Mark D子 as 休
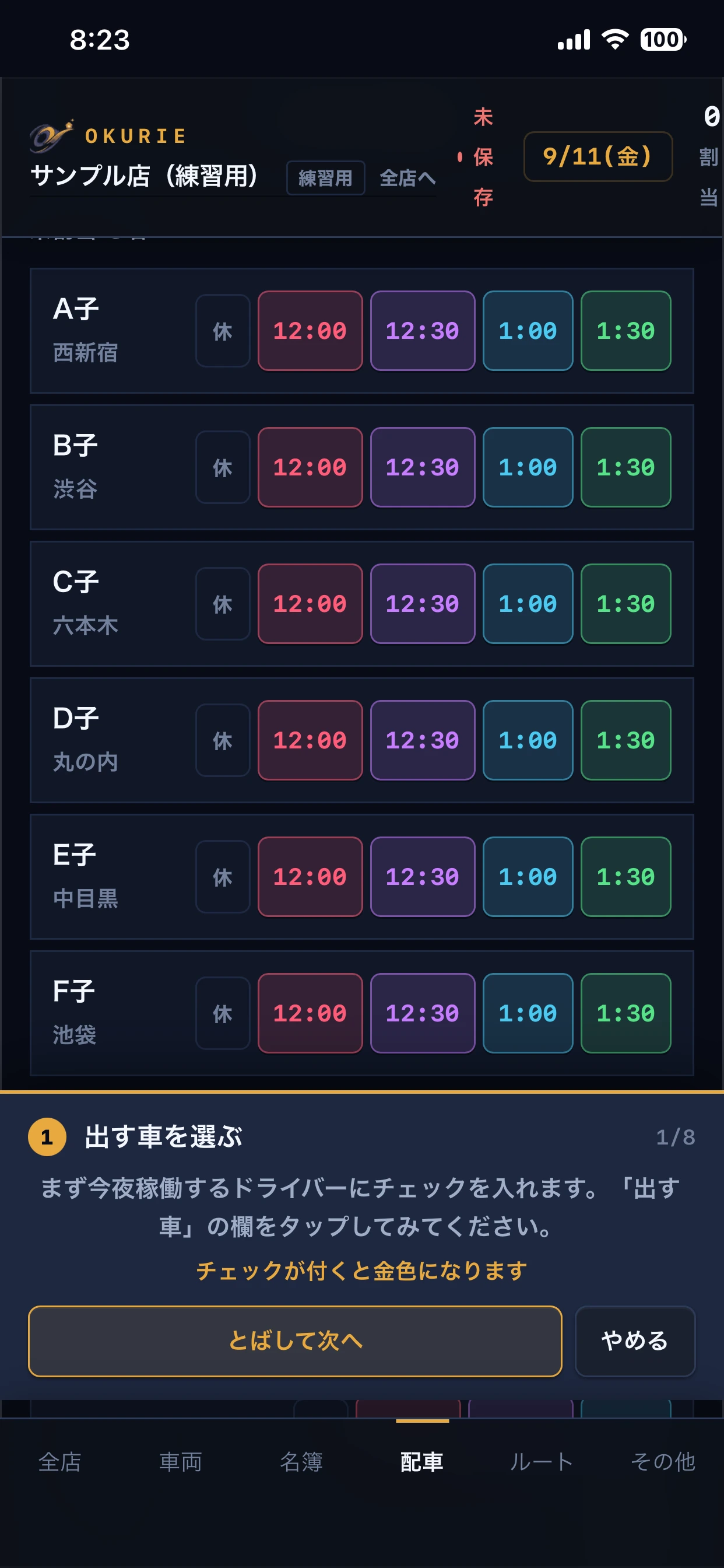Image resolution: width=724 pixels, height=1568 pixels. tap(223, 740)
